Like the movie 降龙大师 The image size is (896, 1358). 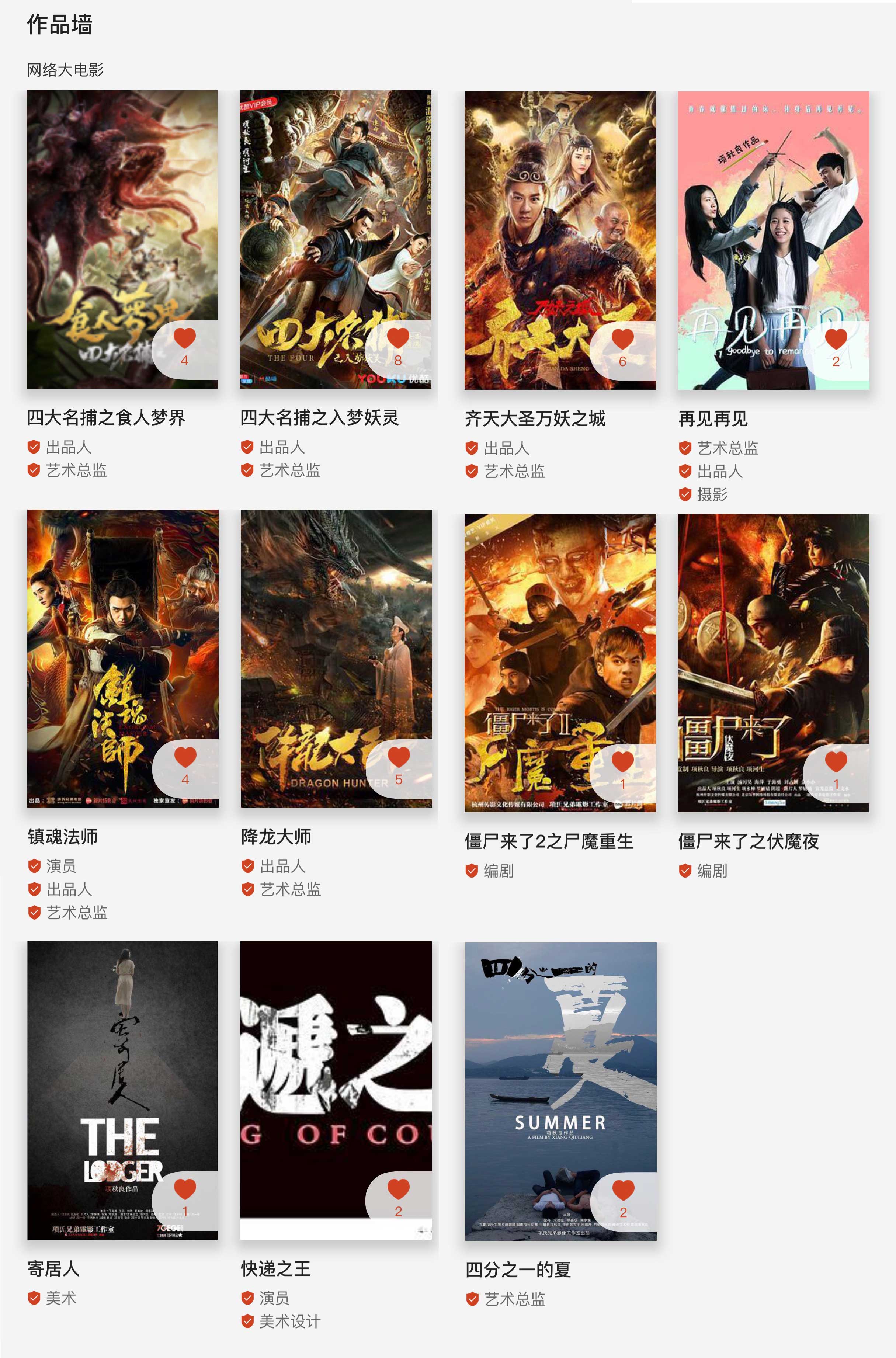[398, 757]
